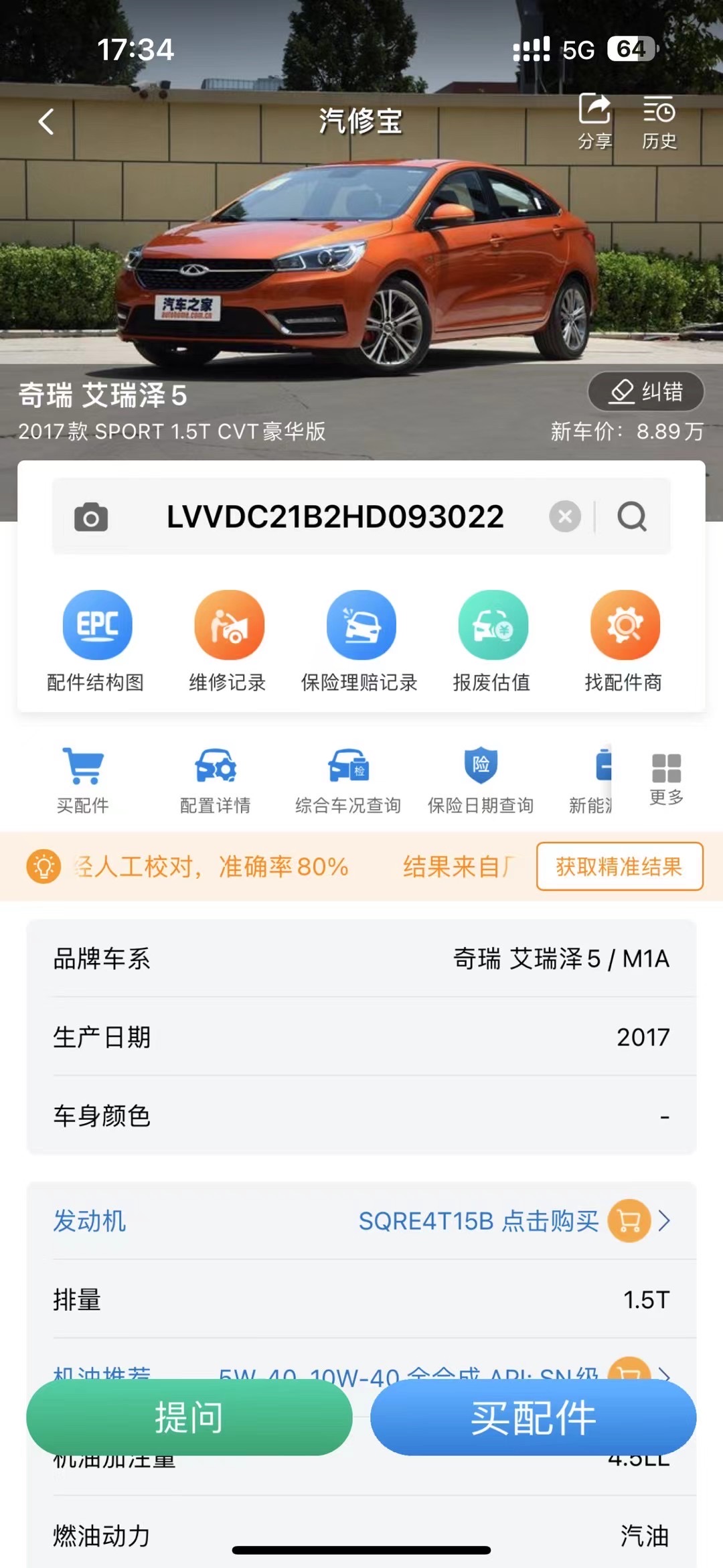This screenshot has width=723, height=1568.
Task: Ask a question with 提问 button
Action: 189,1417
